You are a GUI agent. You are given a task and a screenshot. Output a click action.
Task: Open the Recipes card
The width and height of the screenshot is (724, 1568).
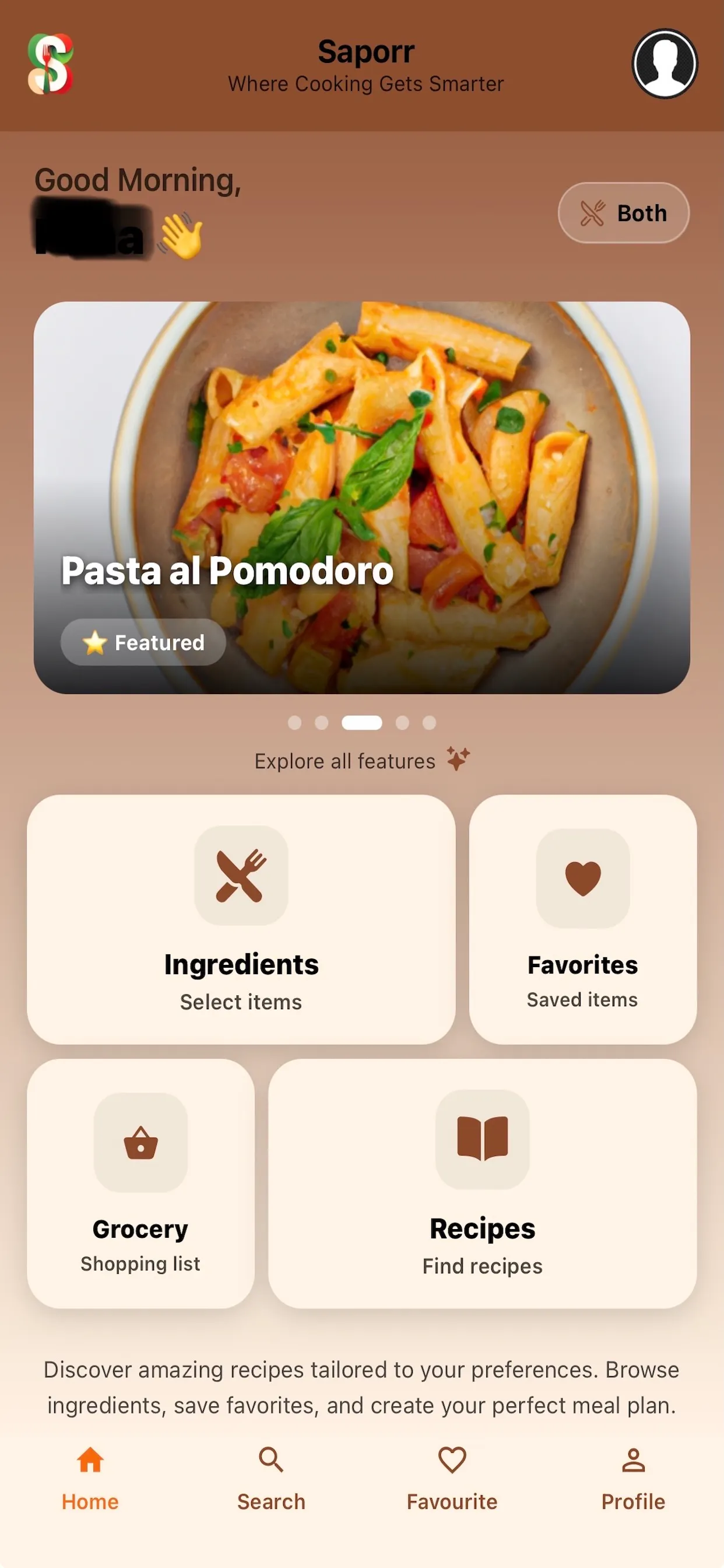483,1184
